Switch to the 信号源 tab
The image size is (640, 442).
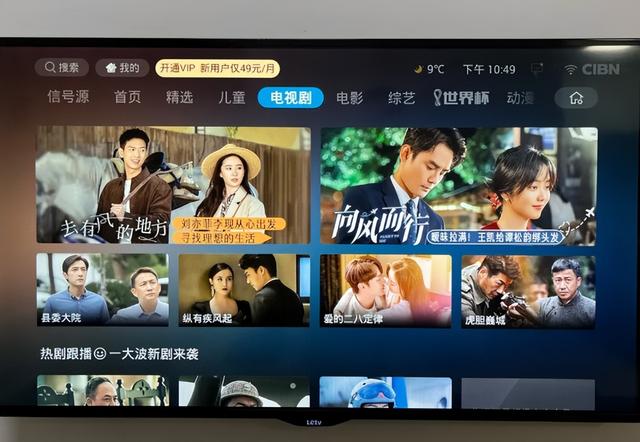click(68, 98)
